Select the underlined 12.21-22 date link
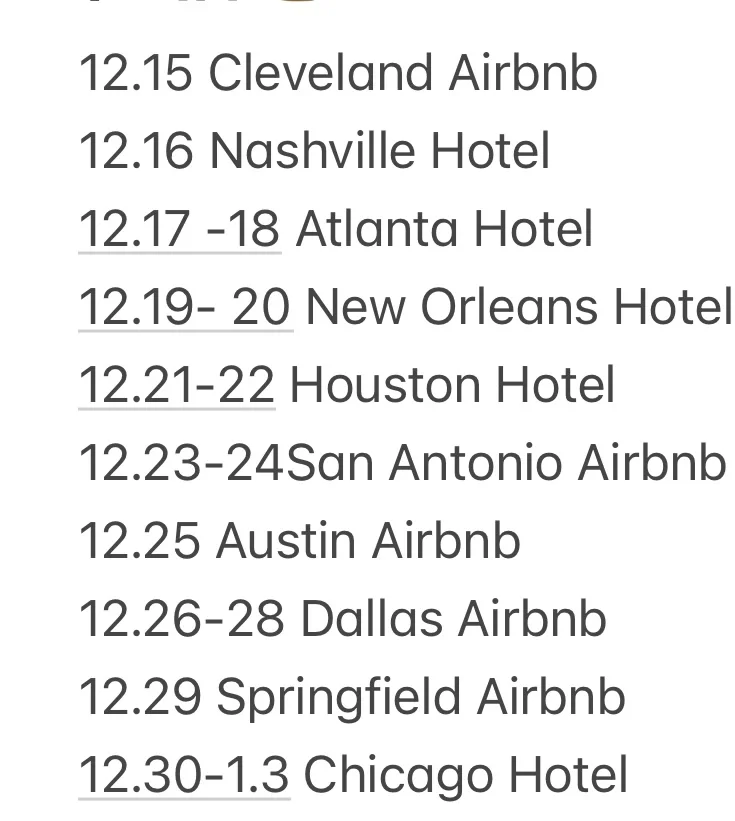 point(177,385)
